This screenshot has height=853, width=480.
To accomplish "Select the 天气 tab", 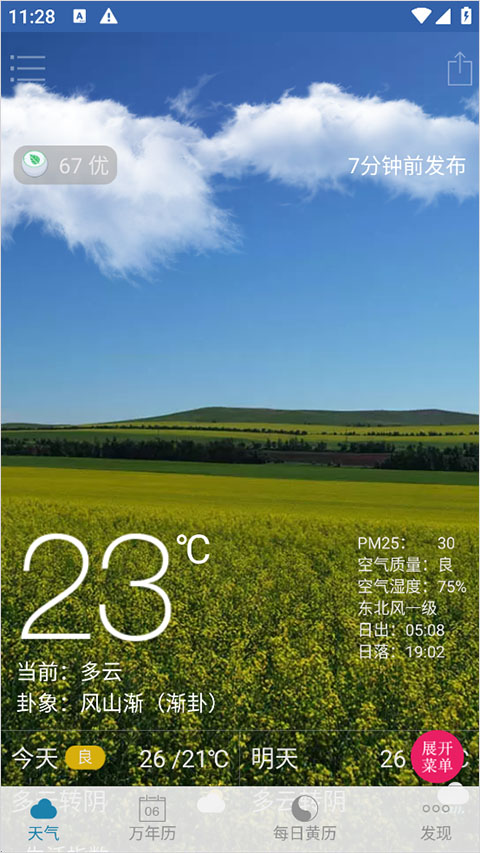I will click(x=44, y=818).
